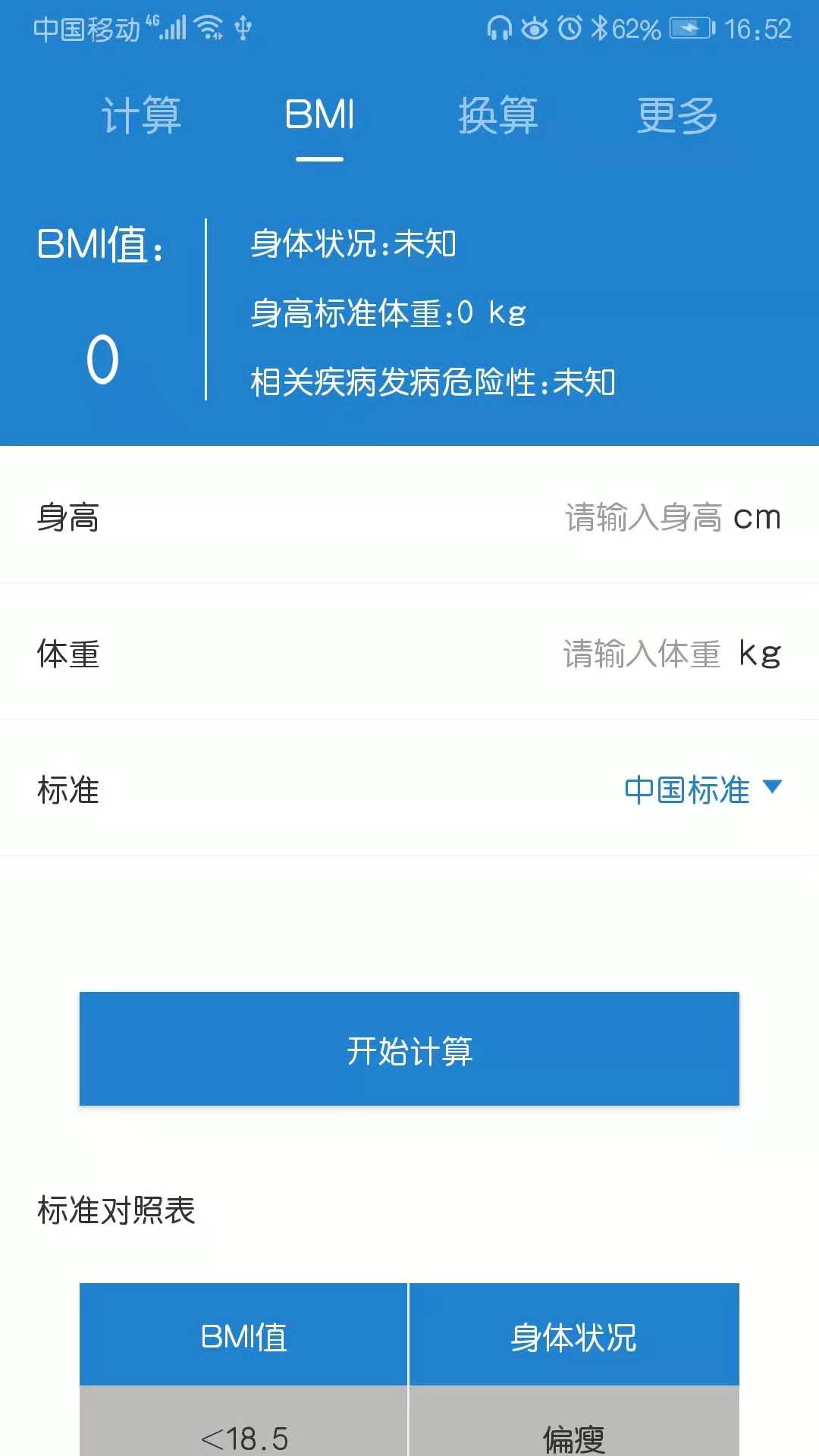Tap the height input field 请输入身高
This screenshot has height=1456, width=819.
pos(642,518)
